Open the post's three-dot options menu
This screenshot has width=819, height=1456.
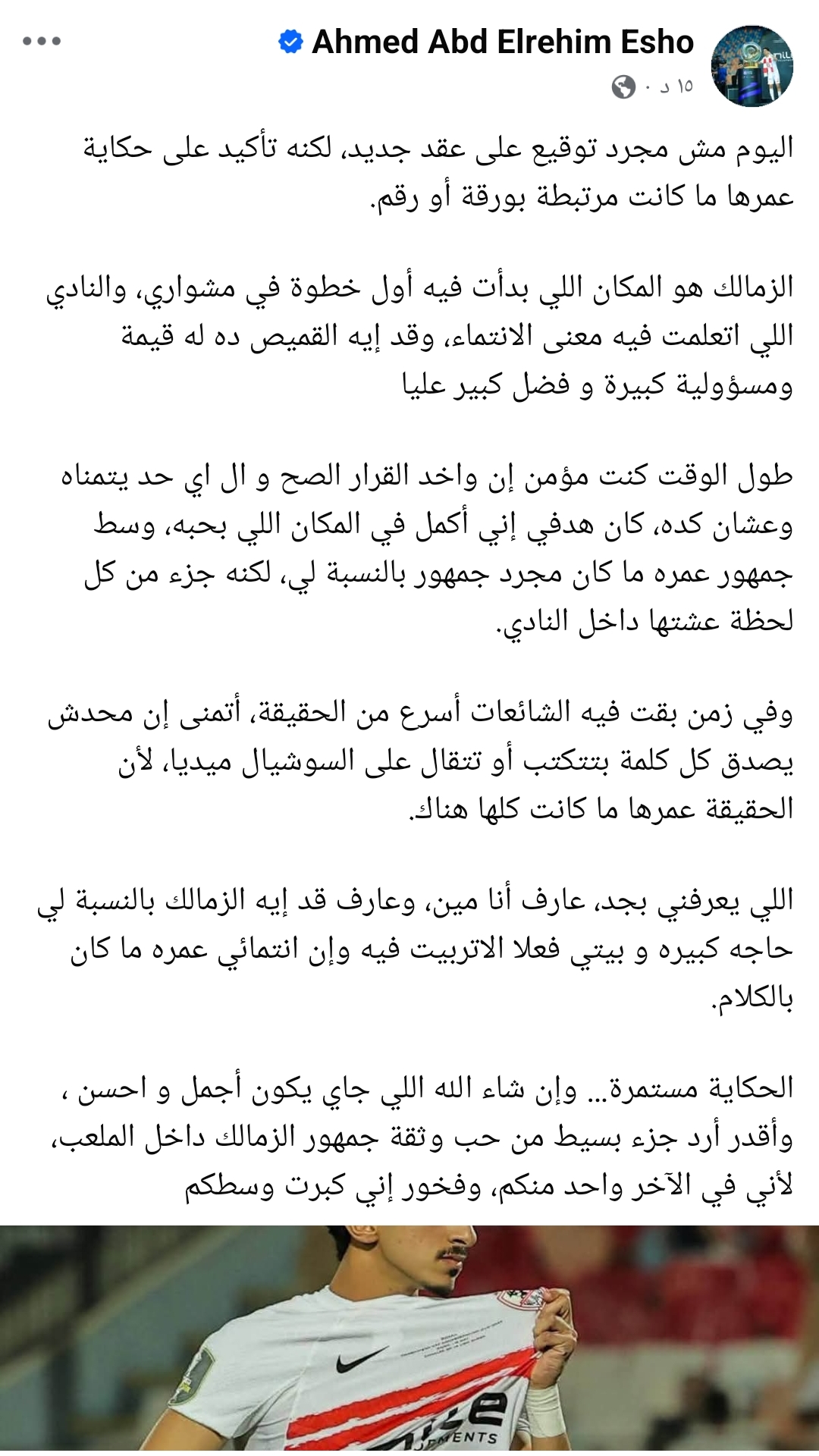click(42, 41)
